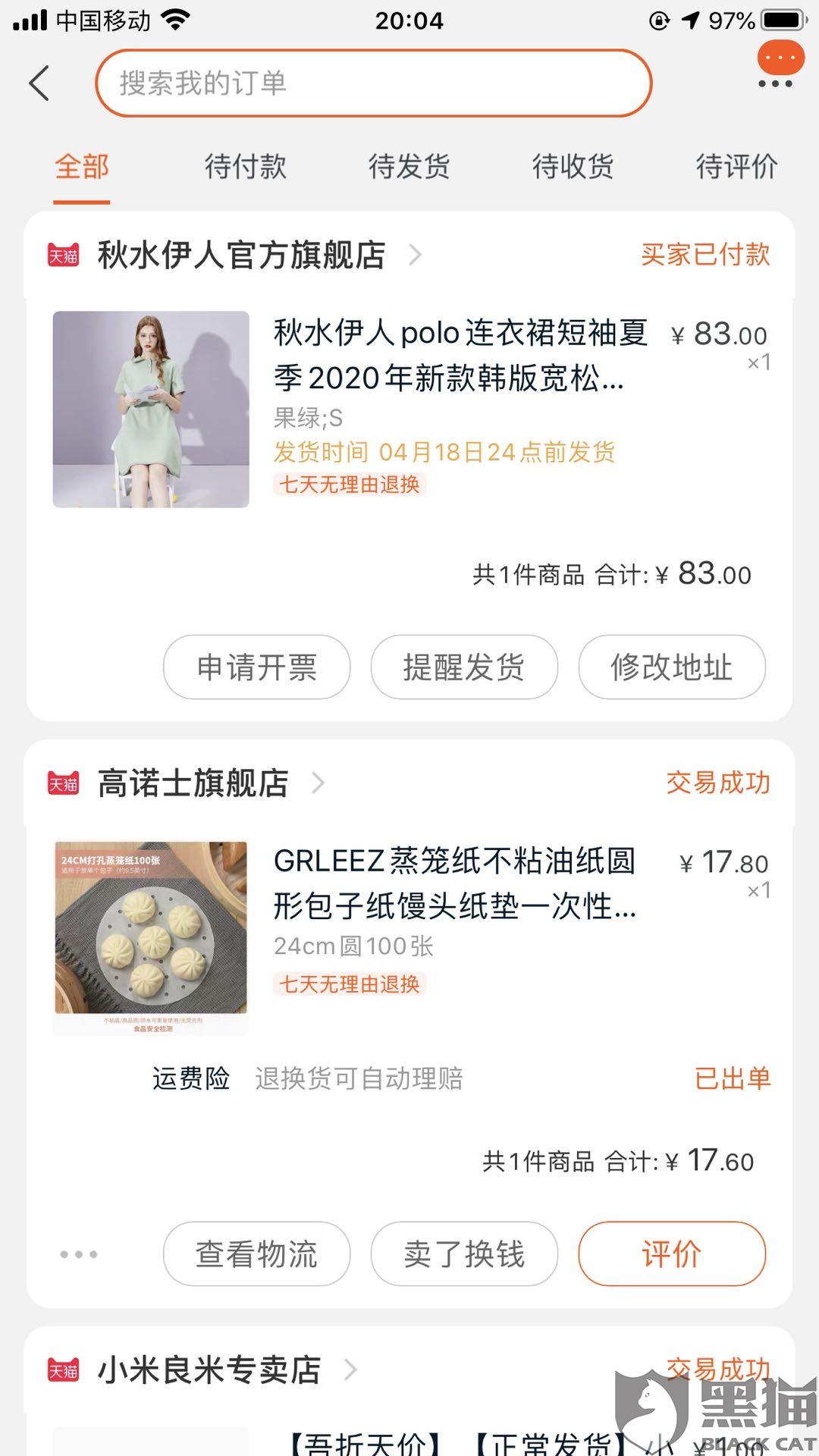This screenshot has width=819, height=1456.
Task: Go back using the top-left arrow
Action: (39, 83)
